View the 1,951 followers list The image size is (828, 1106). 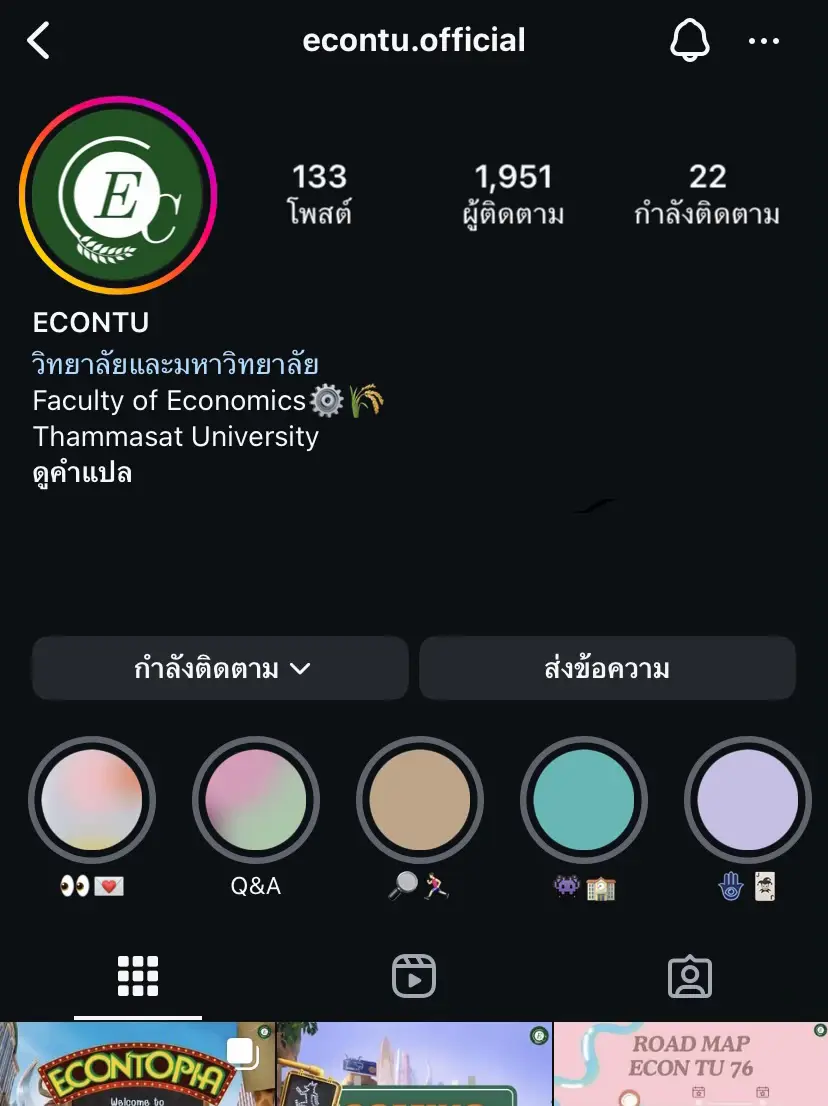click(x=514, y=193)
